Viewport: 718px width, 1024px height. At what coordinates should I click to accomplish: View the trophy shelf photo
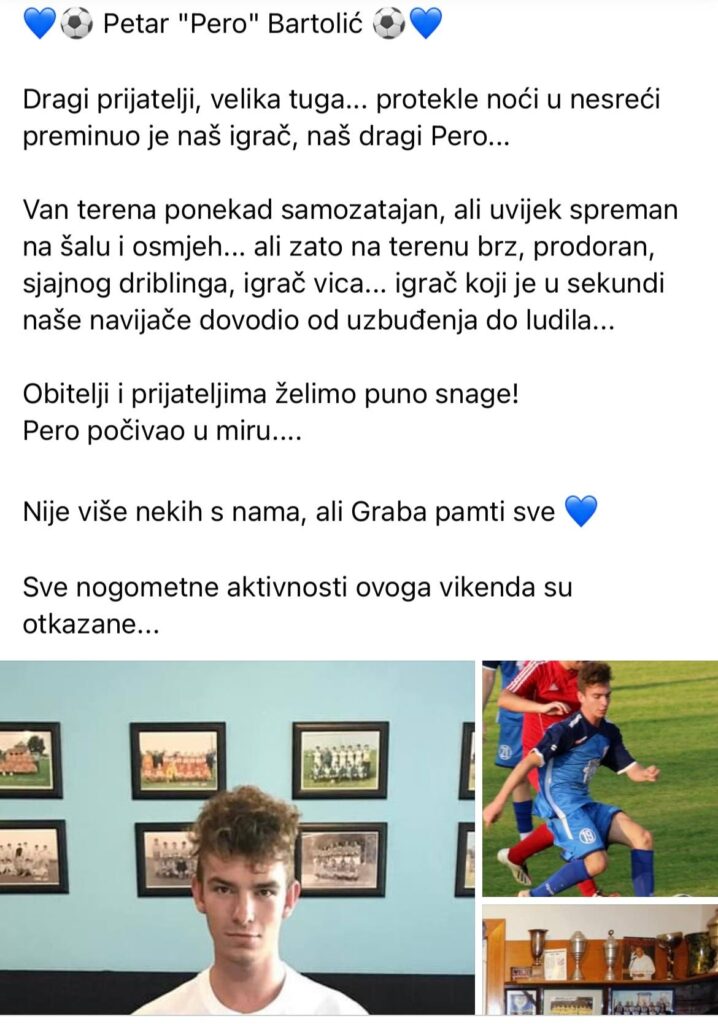(x=599, y=959)
